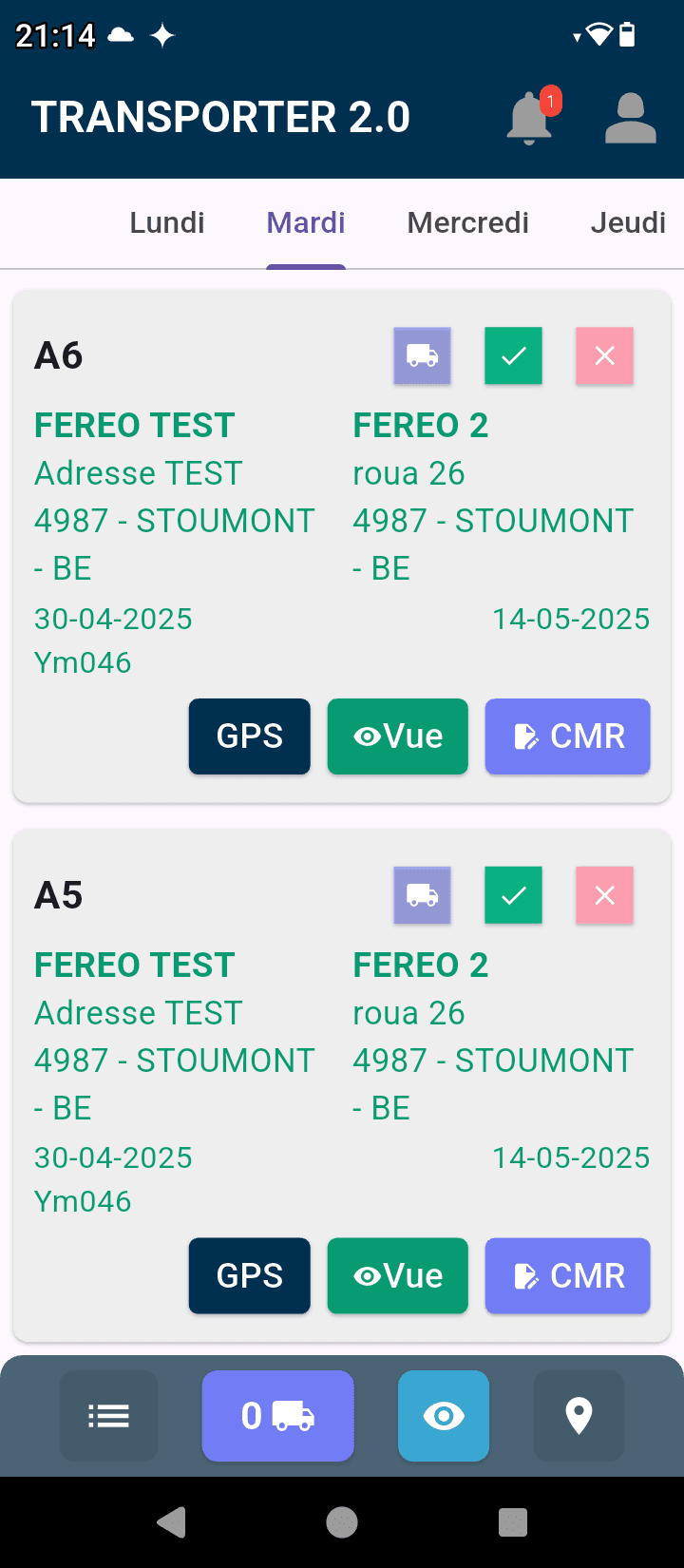684x1568 pixels.
Task: View details of order A6 via Vue
Action: coord(398,736)
